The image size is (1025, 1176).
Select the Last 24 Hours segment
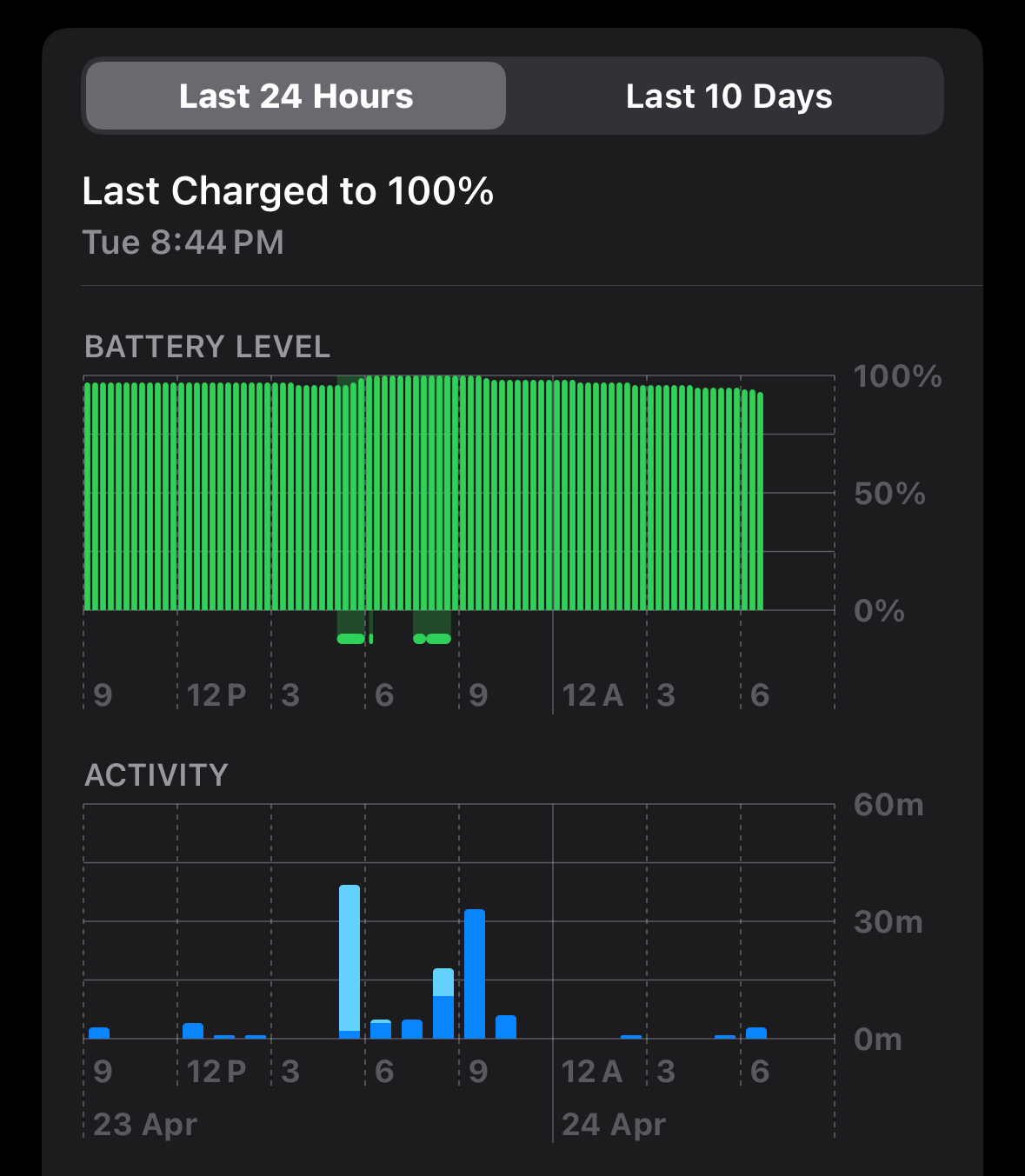296,96
